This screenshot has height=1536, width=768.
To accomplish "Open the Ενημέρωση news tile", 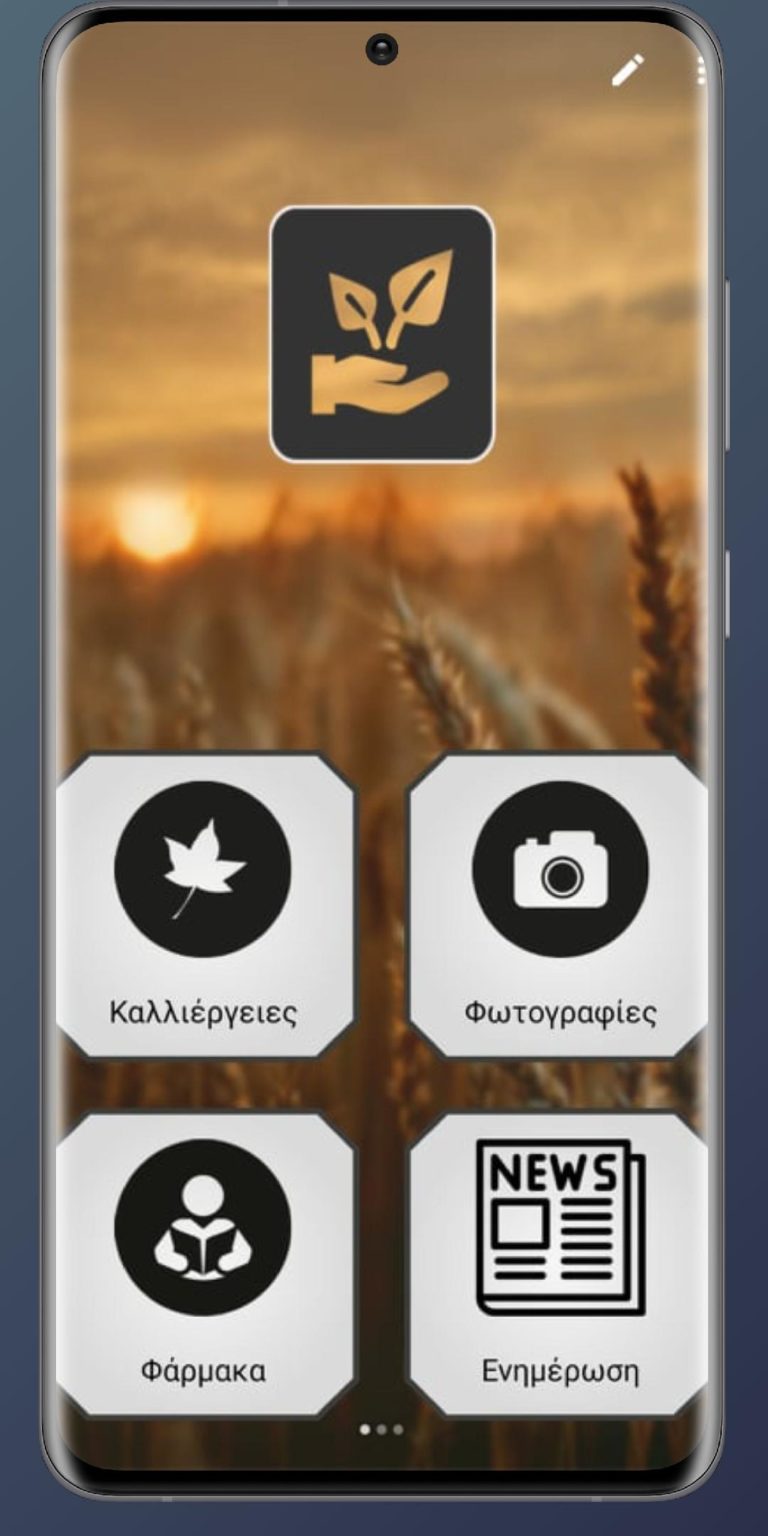I will click(559, 1264).
